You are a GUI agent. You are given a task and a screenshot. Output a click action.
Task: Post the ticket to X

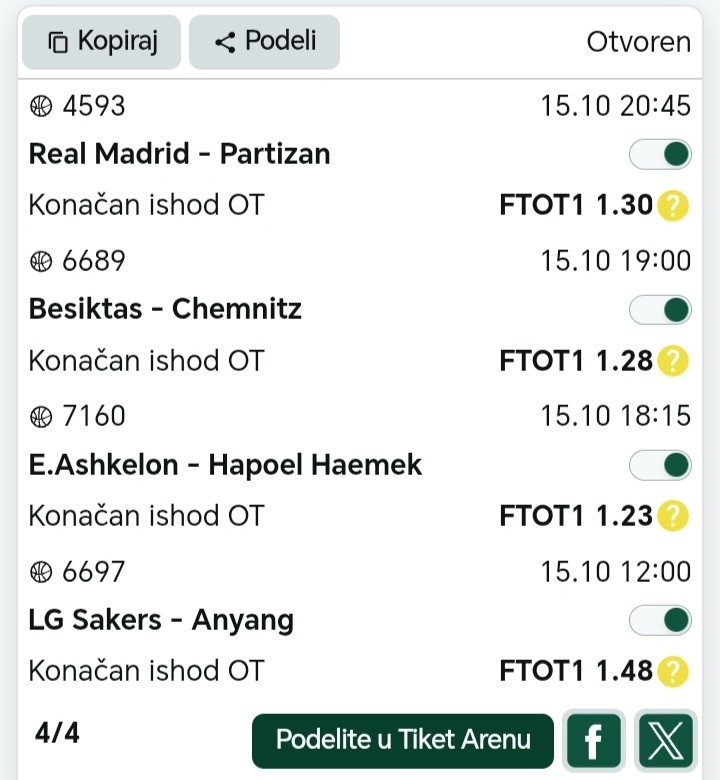click(665, 741)
